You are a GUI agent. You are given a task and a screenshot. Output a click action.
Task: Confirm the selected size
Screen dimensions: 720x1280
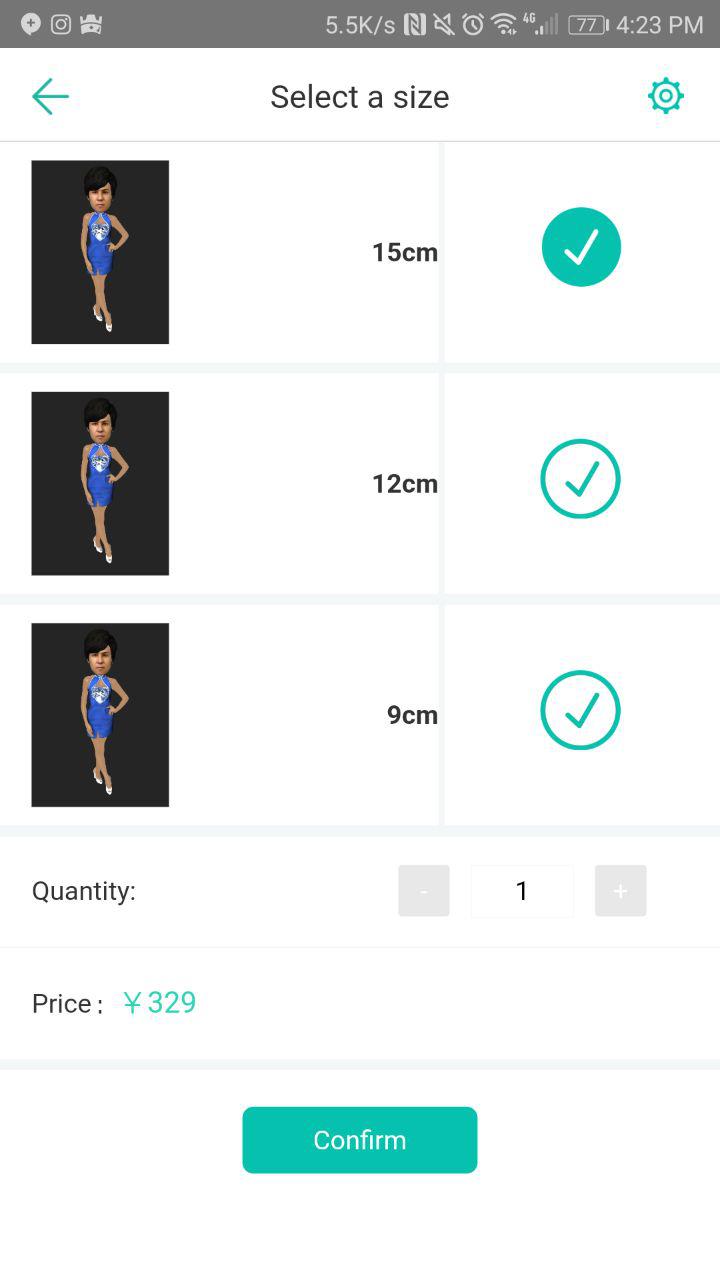click(x=359, y=1140)
